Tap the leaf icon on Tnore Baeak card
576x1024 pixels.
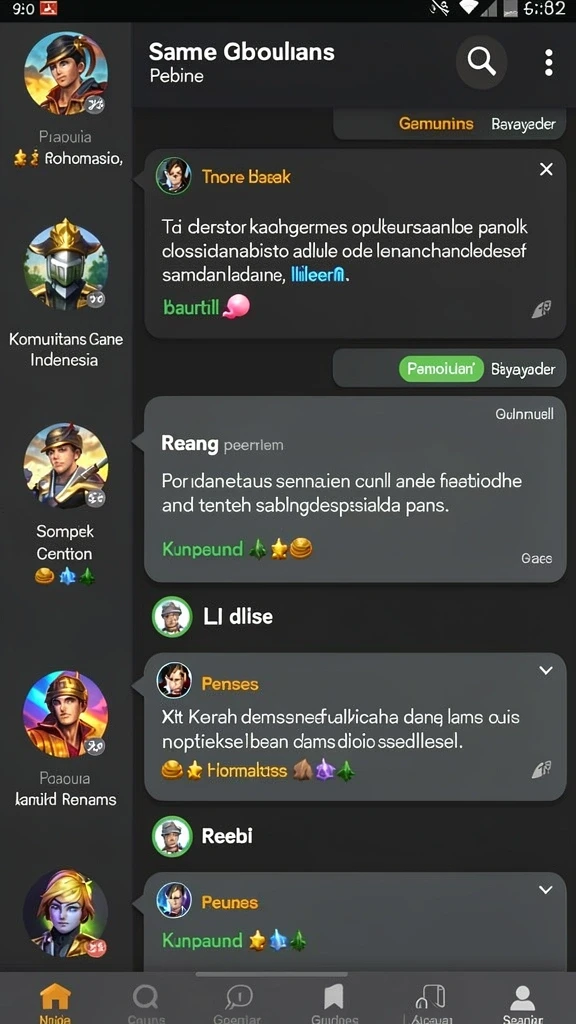tap(541, 309)
